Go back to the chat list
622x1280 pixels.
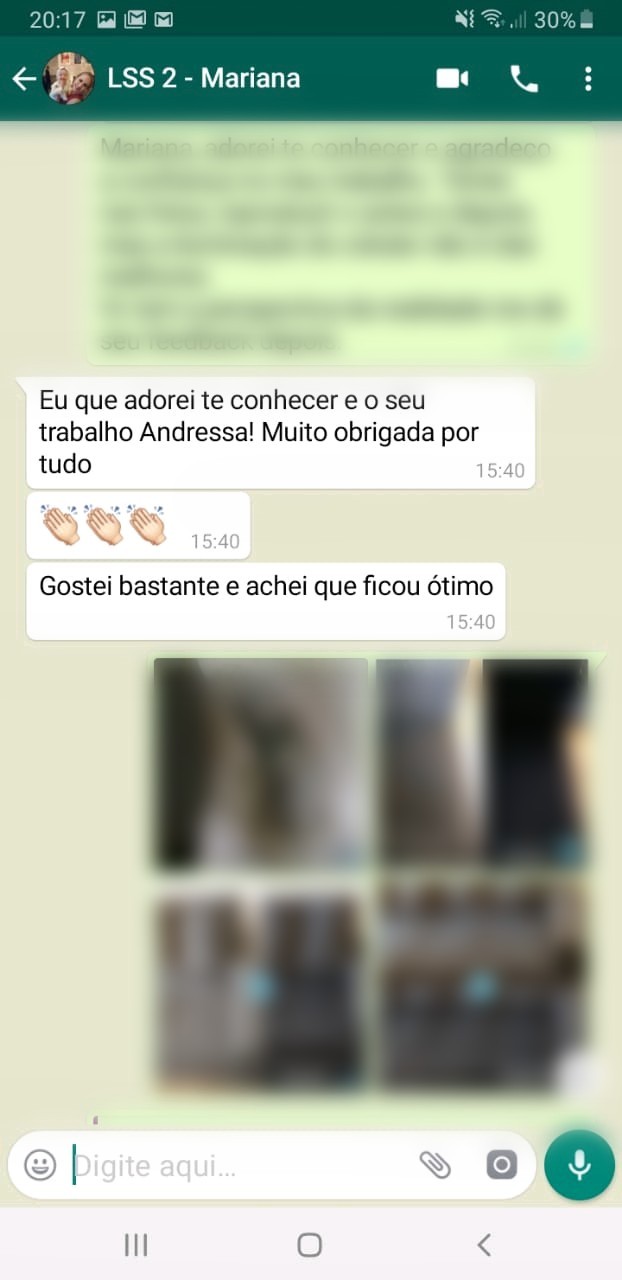click(23, 79)
